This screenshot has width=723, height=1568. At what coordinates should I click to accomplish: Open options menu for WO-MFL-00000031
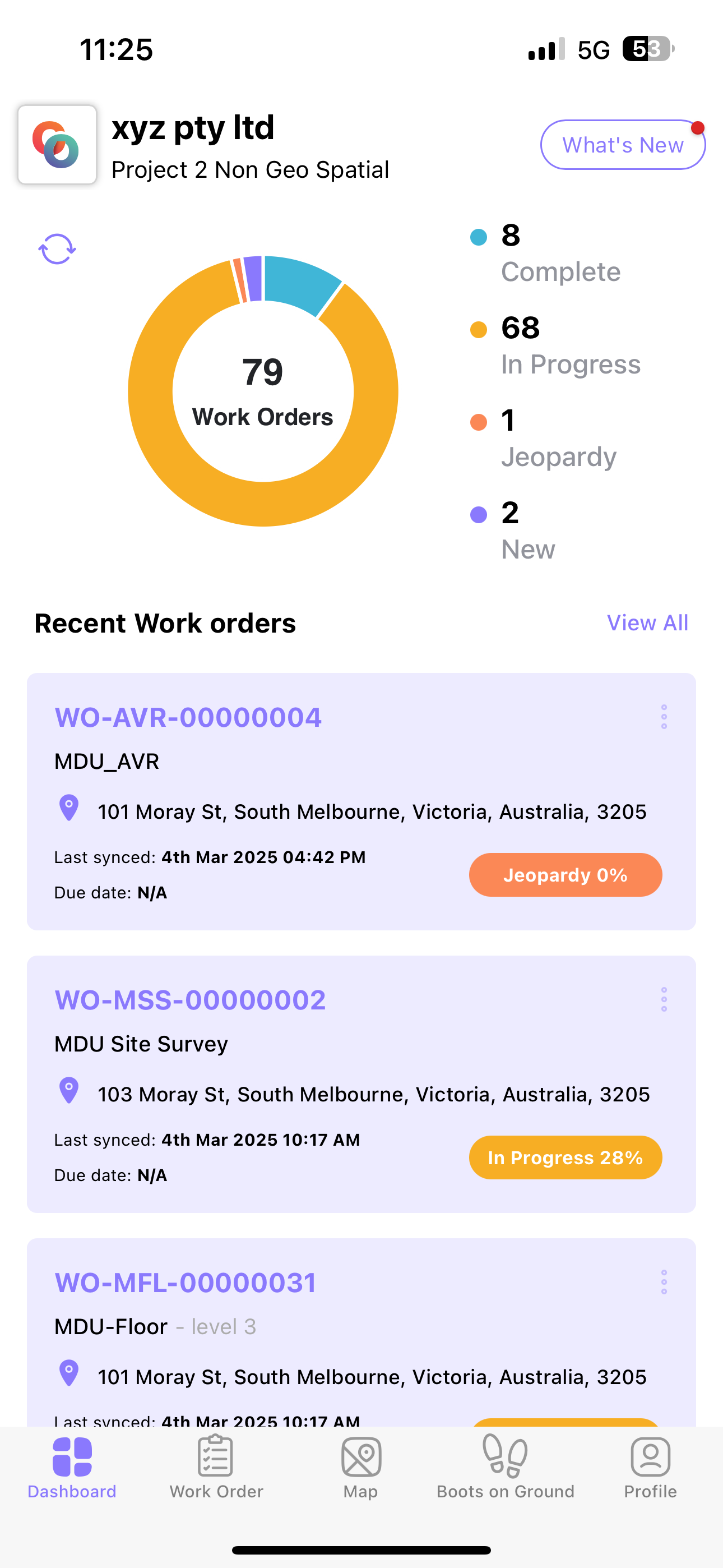click(664, 1282)
